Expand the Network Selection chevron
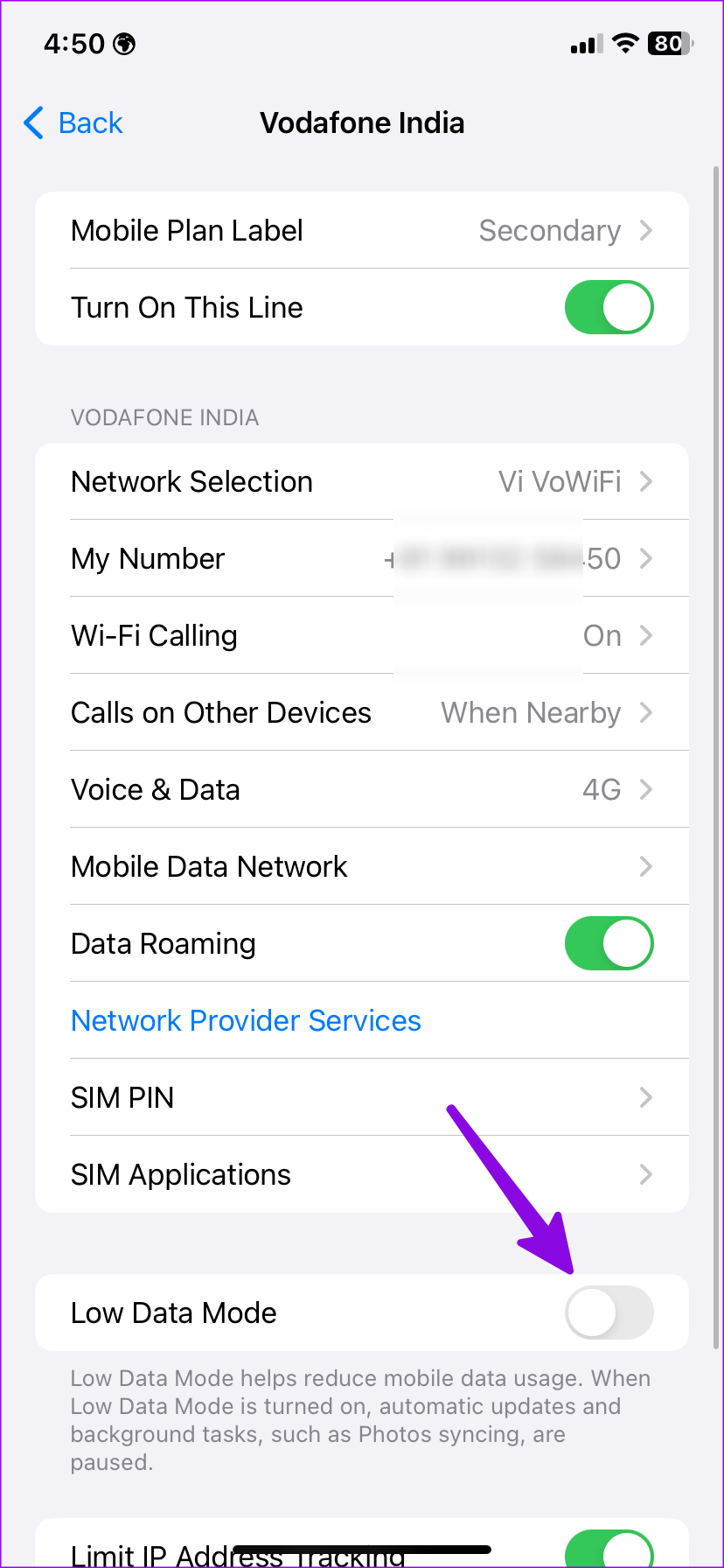Screen dimensions: 724x1568 point(645,481)
